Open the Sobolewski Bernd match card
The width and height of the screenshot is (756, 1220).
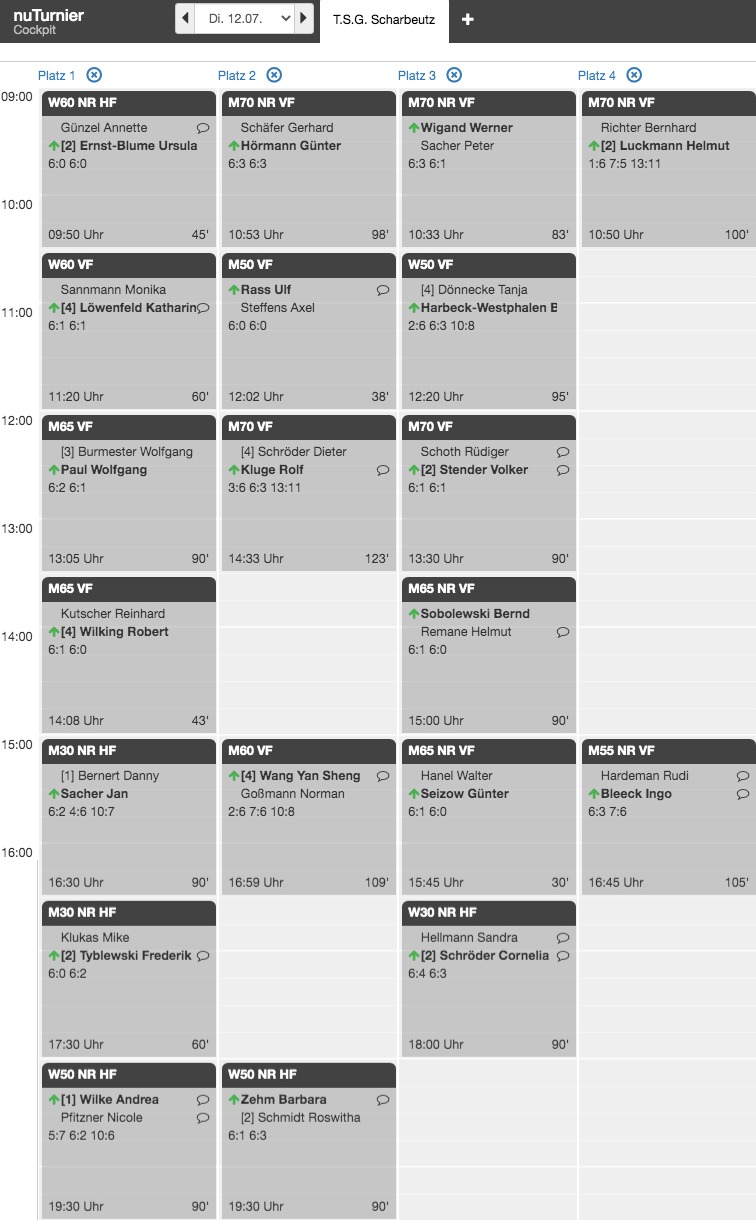click(489, 655)
